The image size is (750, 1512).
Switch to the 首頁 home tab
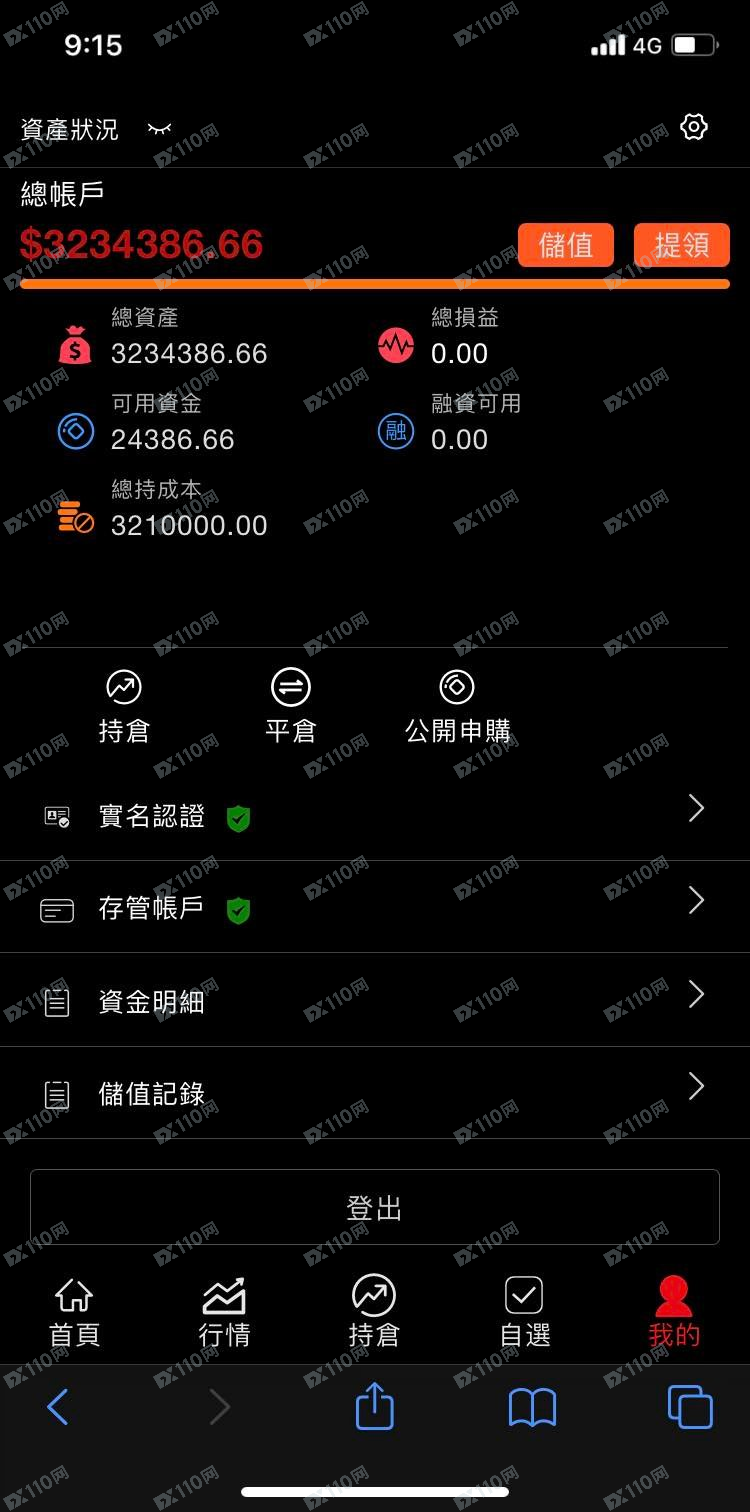click(75, 1311)
